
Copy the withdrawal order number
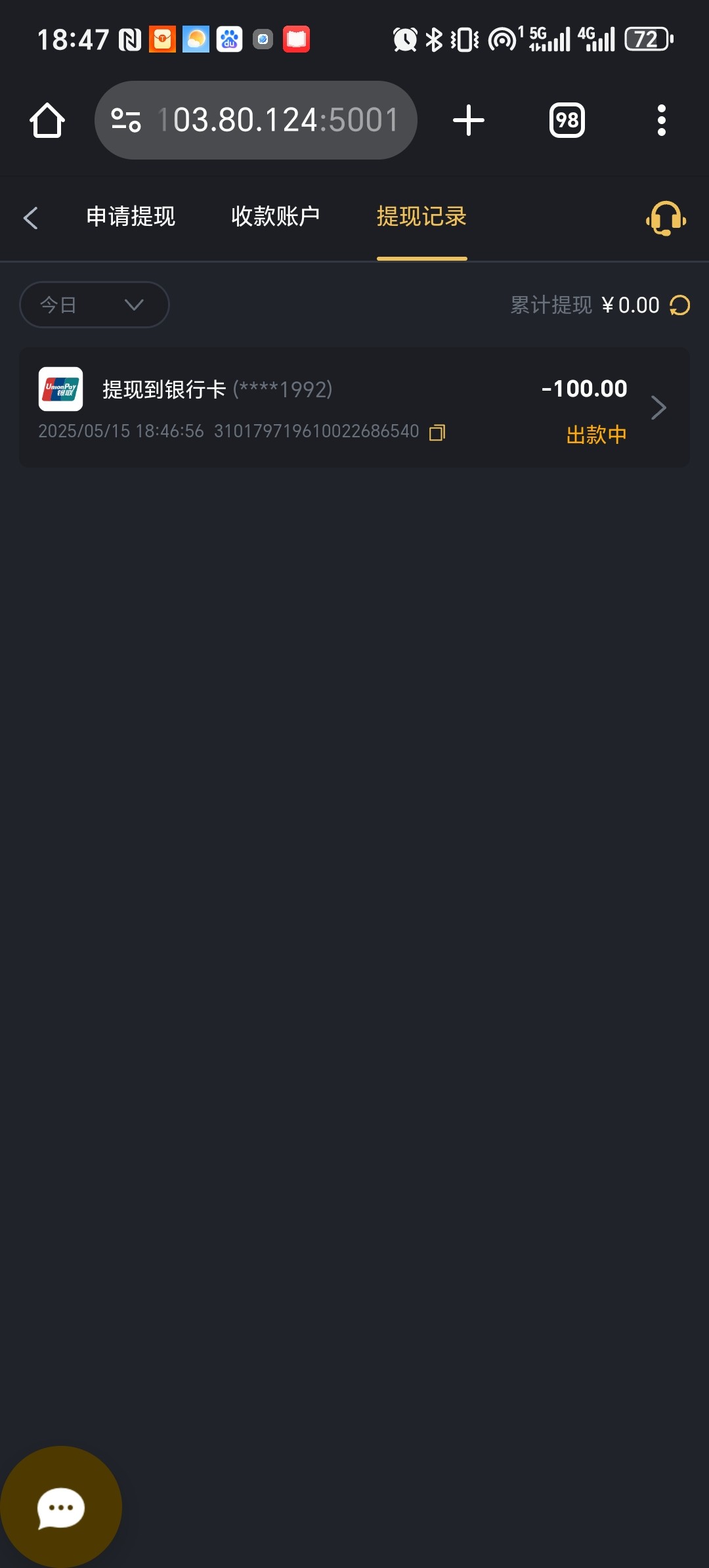pyautogui.click(x=437, y=432)
